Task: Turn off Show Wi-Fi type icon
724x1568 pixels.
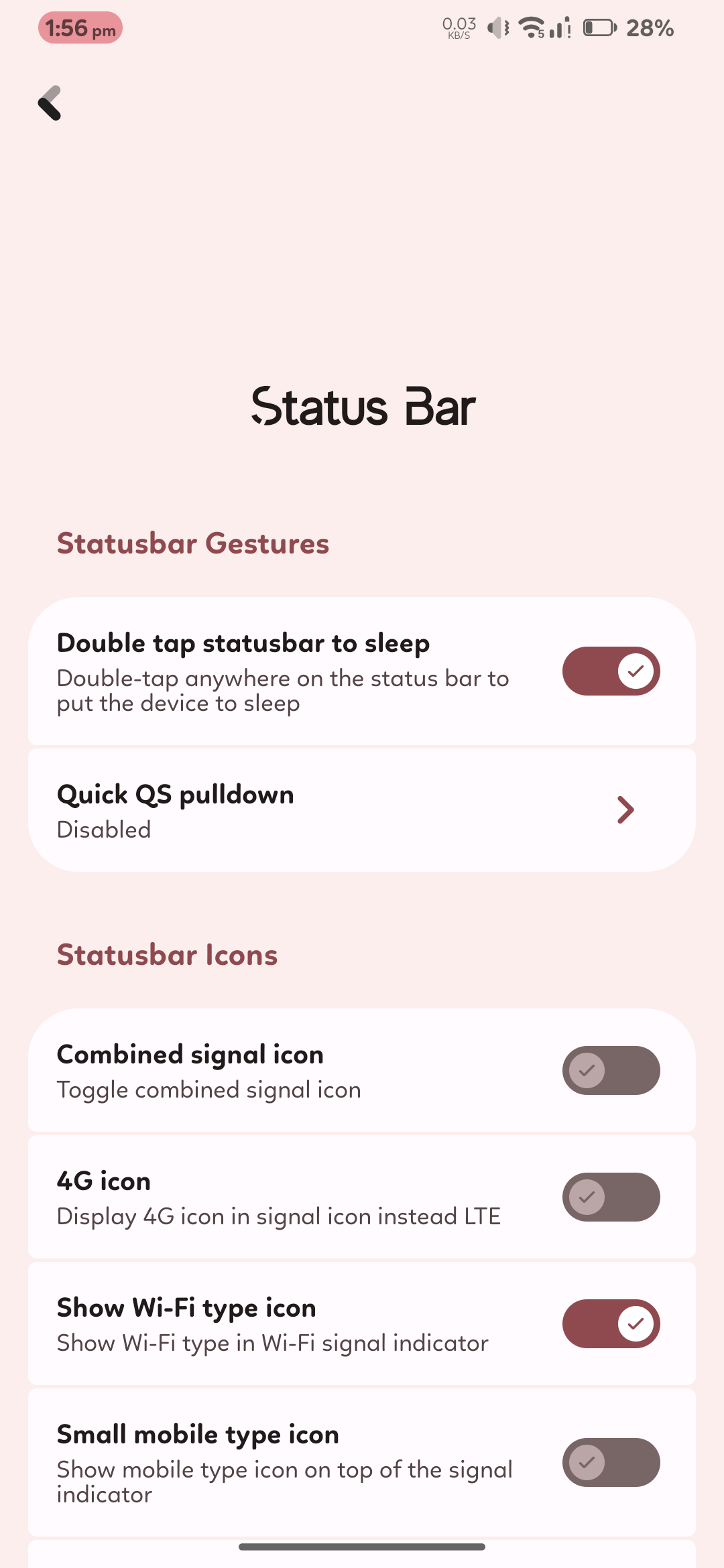Action: click(x=611, y=1323)
